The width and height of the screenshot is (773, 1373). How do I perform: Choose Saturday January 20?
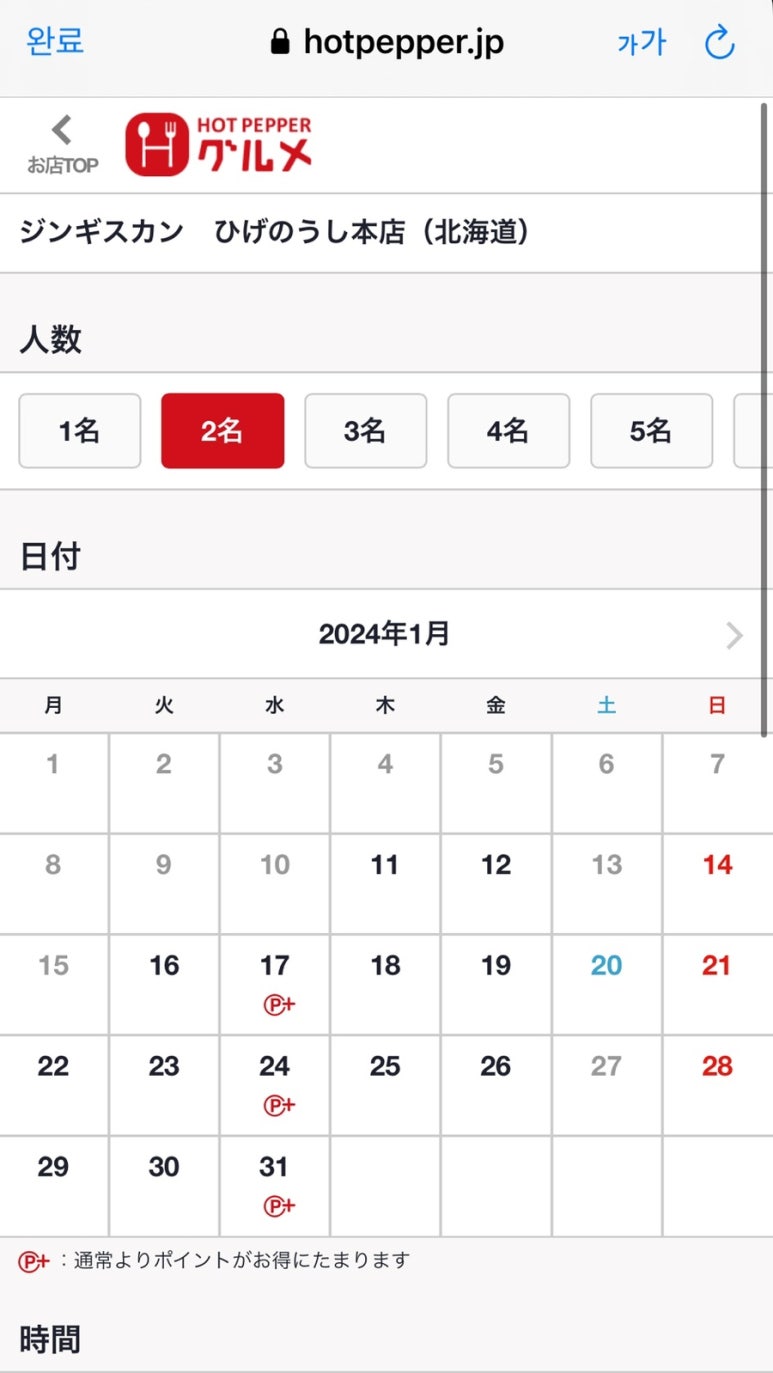pyautogui.click(x=606, y=984)
